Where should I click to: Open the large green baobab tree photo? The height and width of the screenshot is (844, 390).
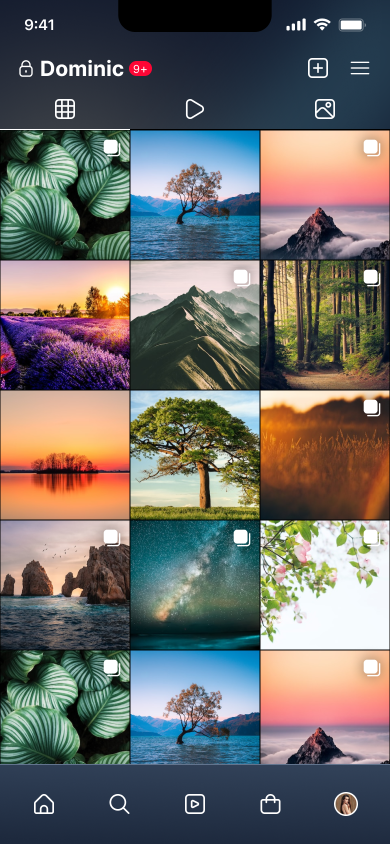195,455
